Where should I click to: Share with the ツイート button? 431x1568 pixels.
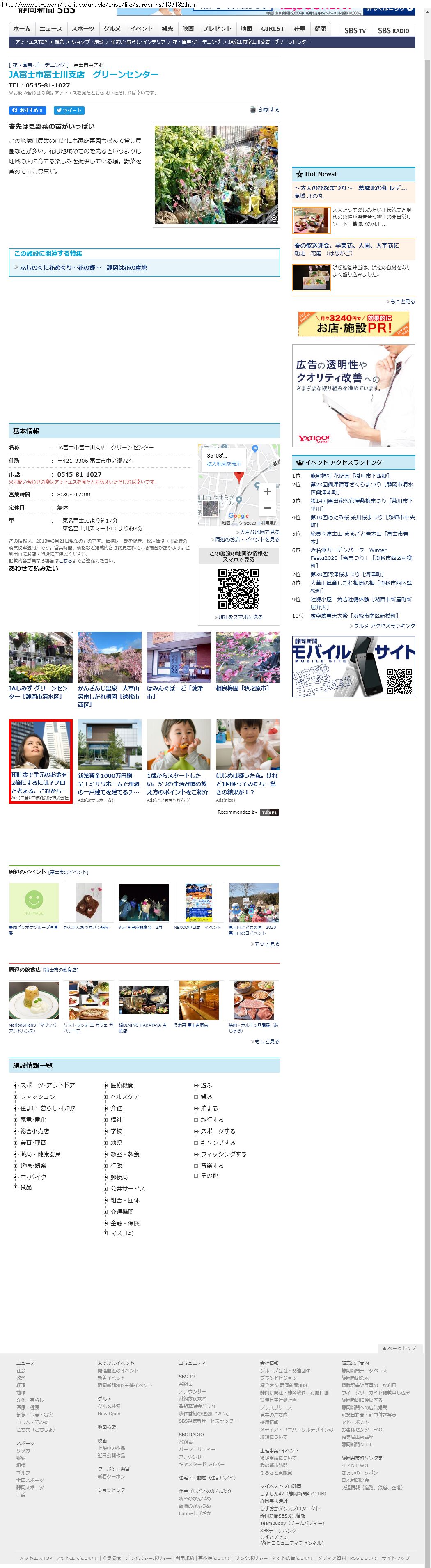point(69,110)
